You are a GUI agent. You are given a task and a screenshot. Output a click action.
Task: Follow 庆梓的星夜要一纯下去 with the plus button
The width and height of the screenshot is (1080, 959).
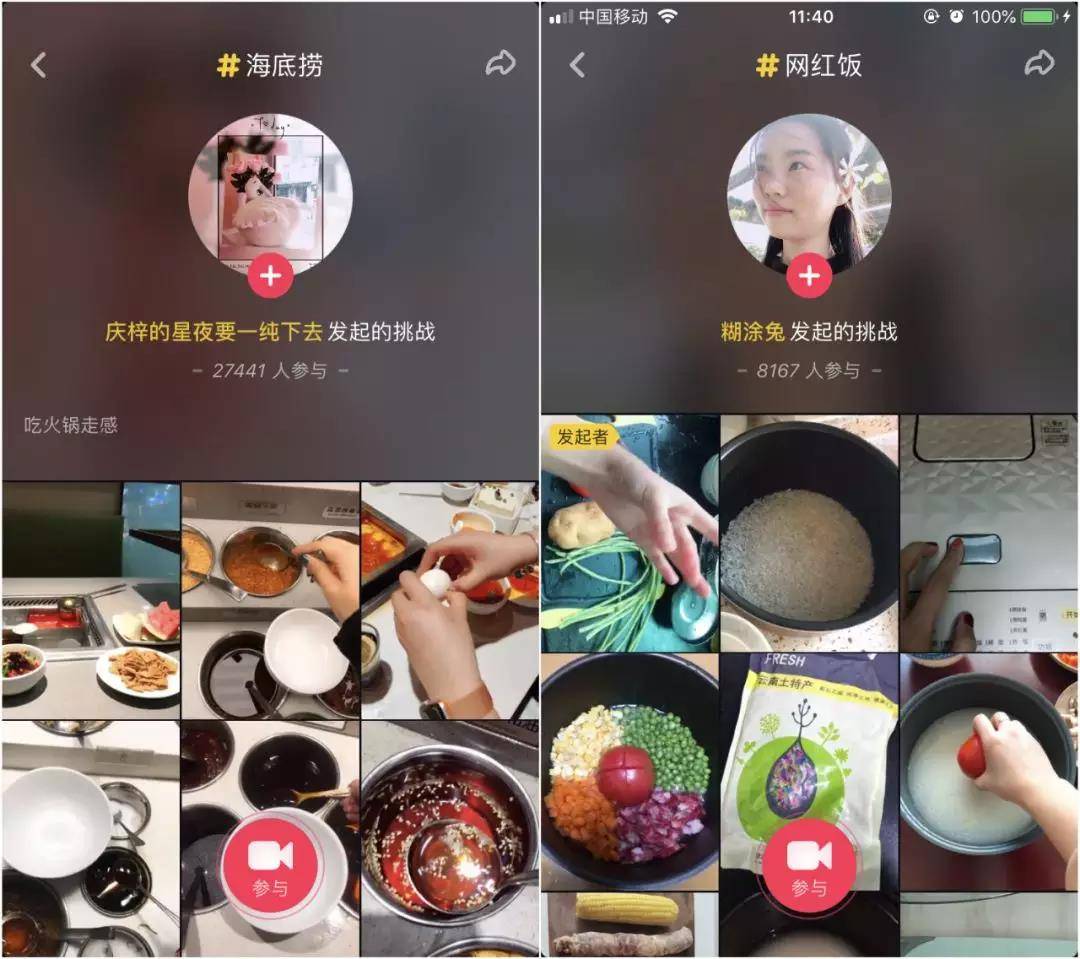pos(270,276)
